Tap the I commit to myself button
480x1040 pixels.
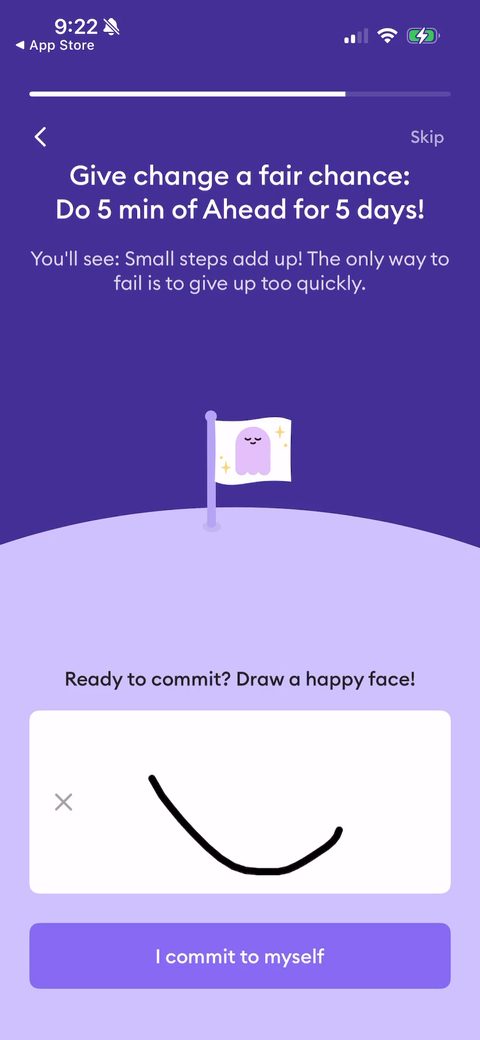(240, 956)
